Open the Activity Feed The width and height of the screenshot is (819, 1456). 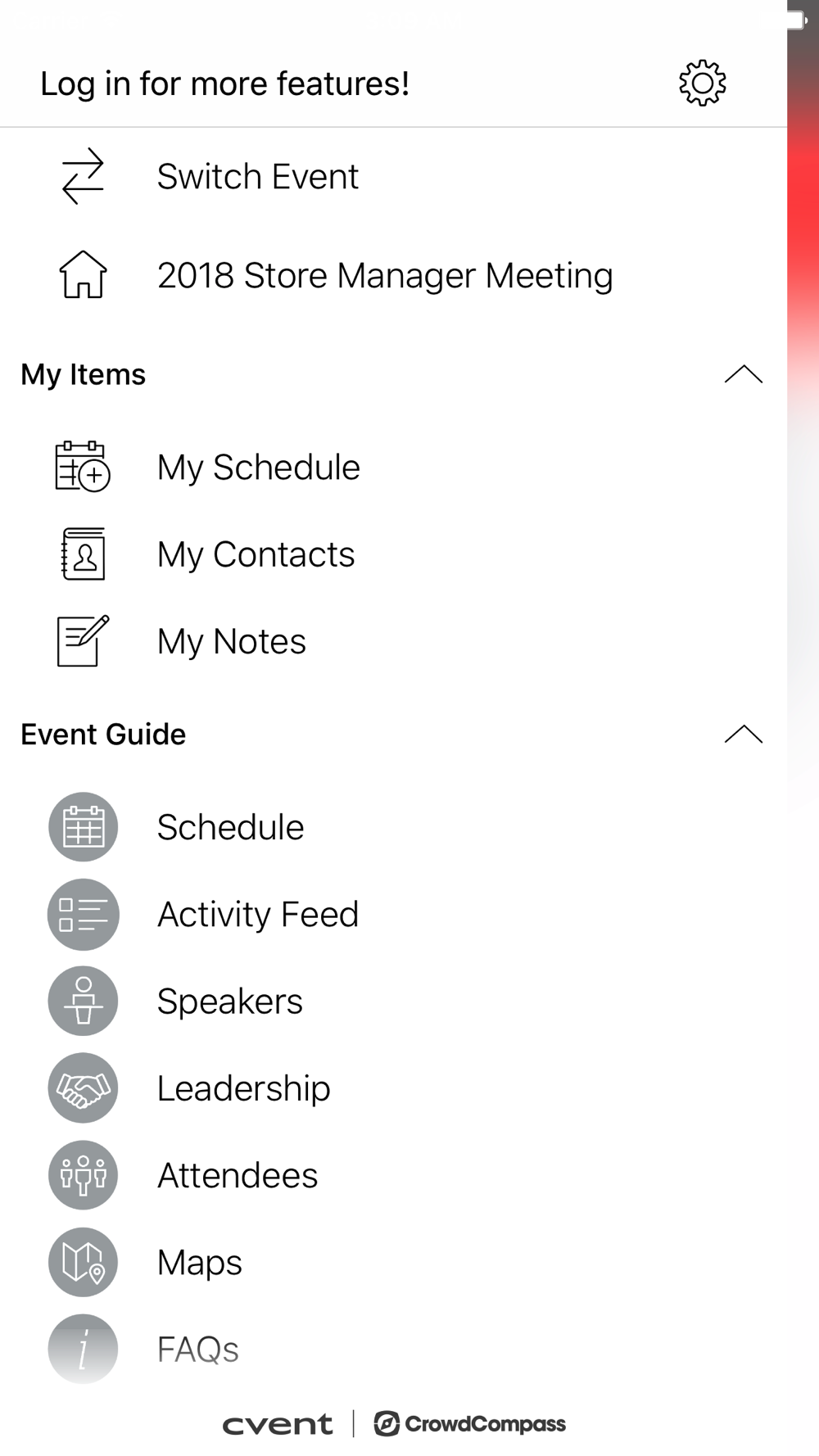pyautogui.click(x=393, y=914)
